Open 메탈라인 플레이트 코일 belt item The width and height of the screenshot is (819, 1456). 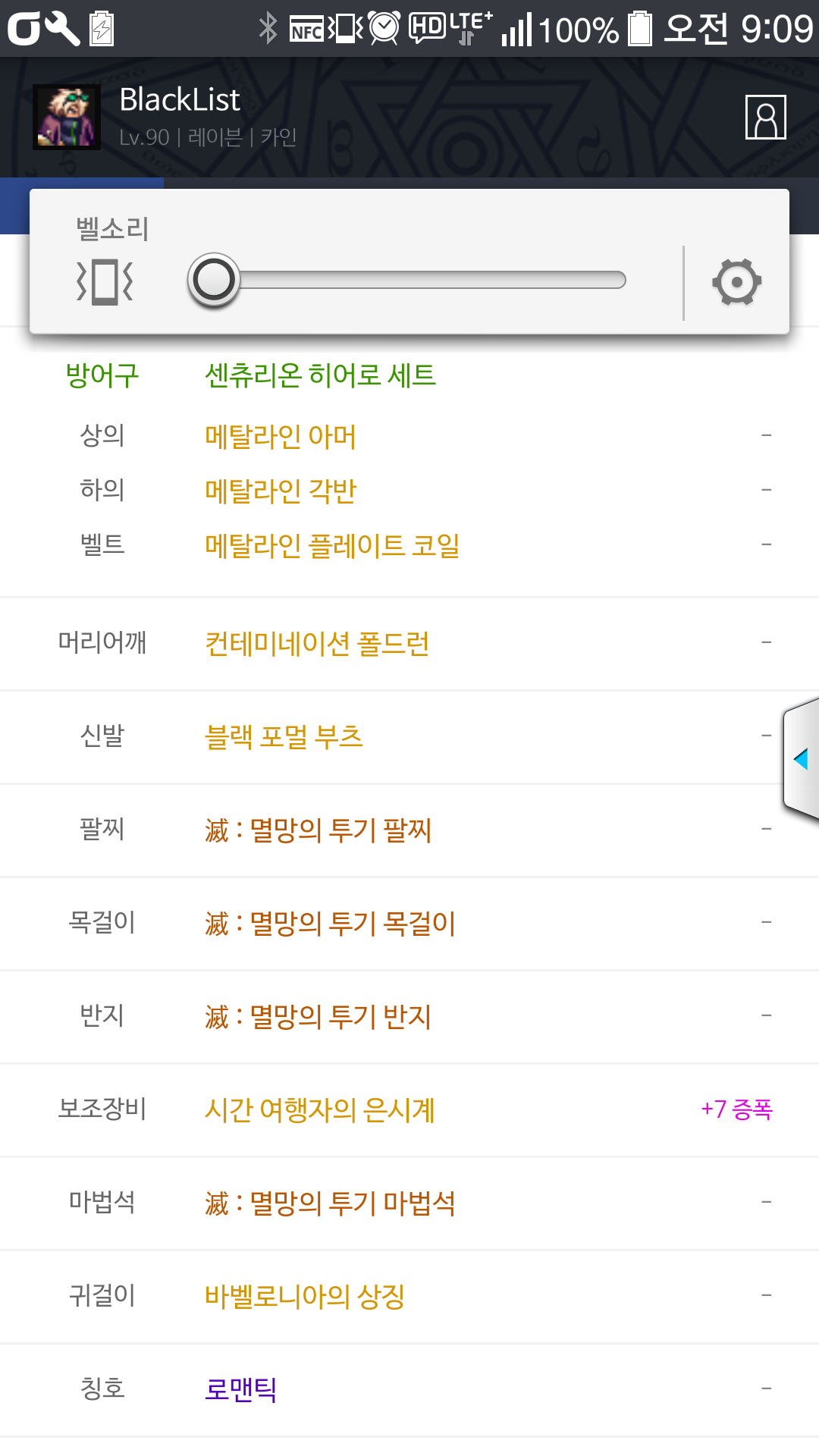tap(332, 546)
